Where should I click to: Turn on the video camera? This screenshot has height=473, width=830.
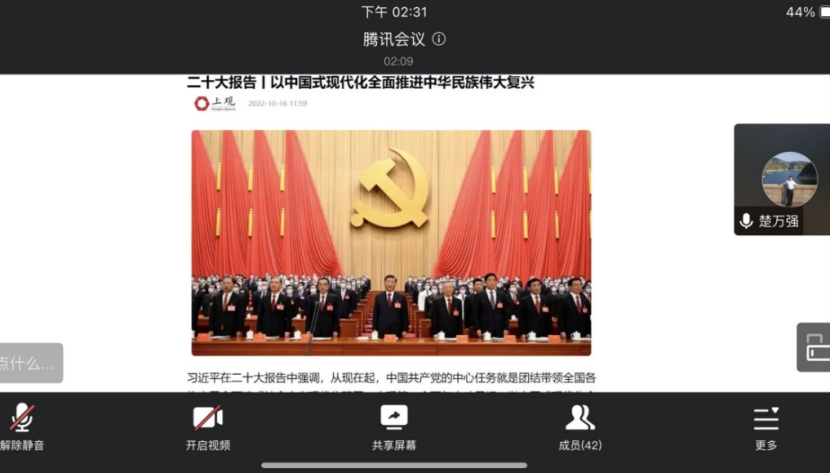tap(208, 428)
